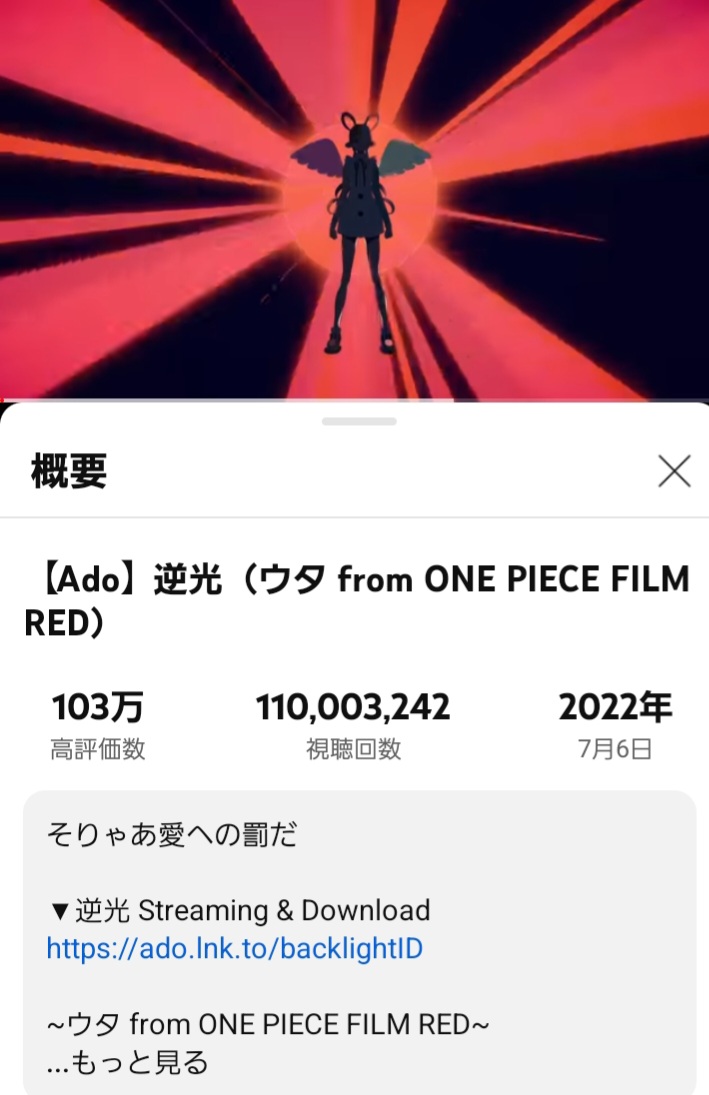The width and height of the screenshot is (709, 1095).
Task: Tap the video player showing Ado's 逆光
Action: (x=354, y=200)
